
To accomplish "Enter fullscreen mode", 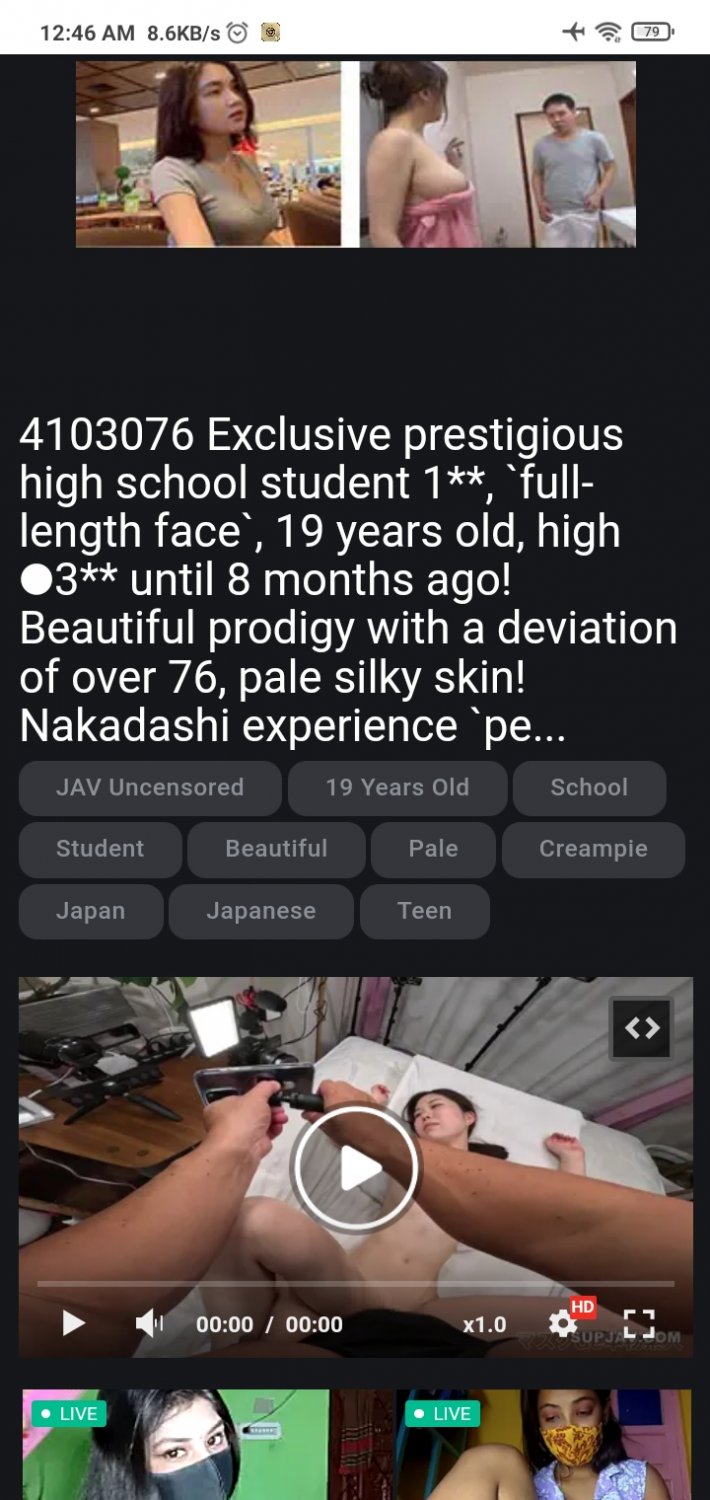I will (x=638, y=1324).
